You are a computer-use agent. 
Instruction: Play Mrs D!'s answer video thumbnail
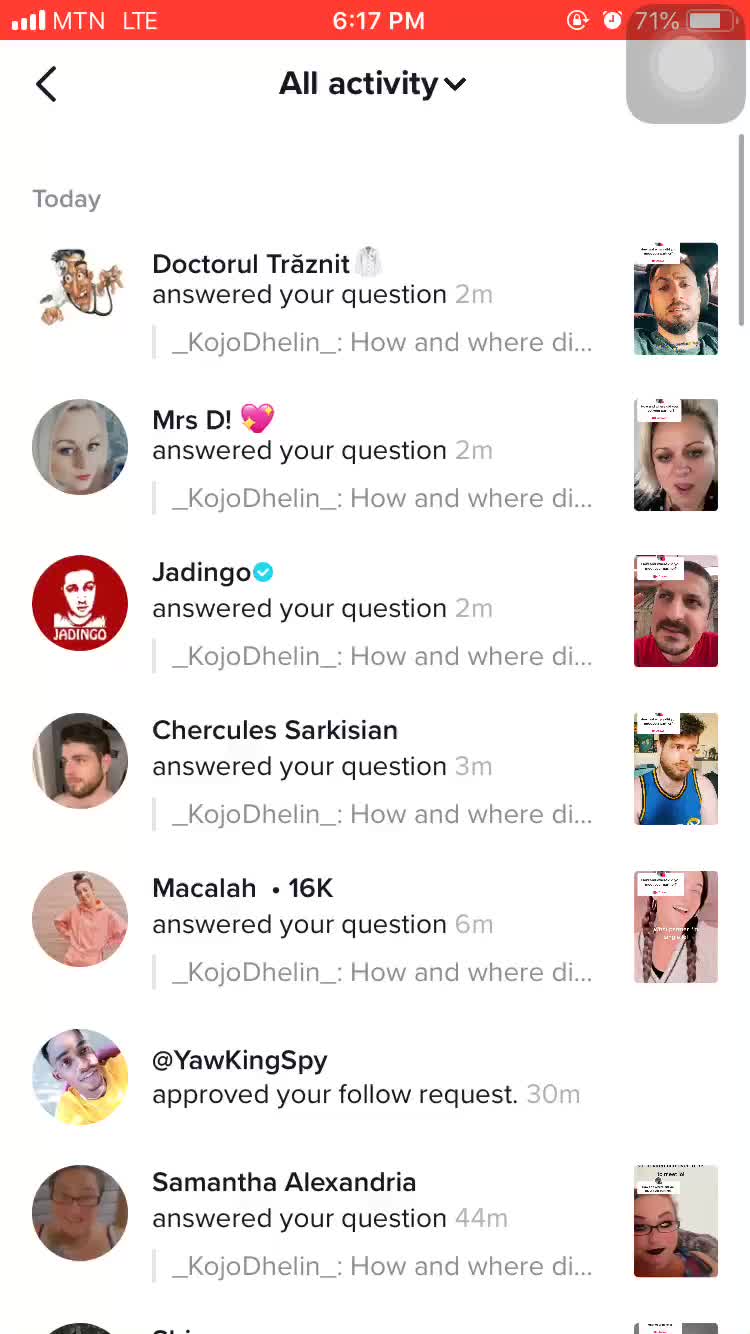[x=676, y=455]
